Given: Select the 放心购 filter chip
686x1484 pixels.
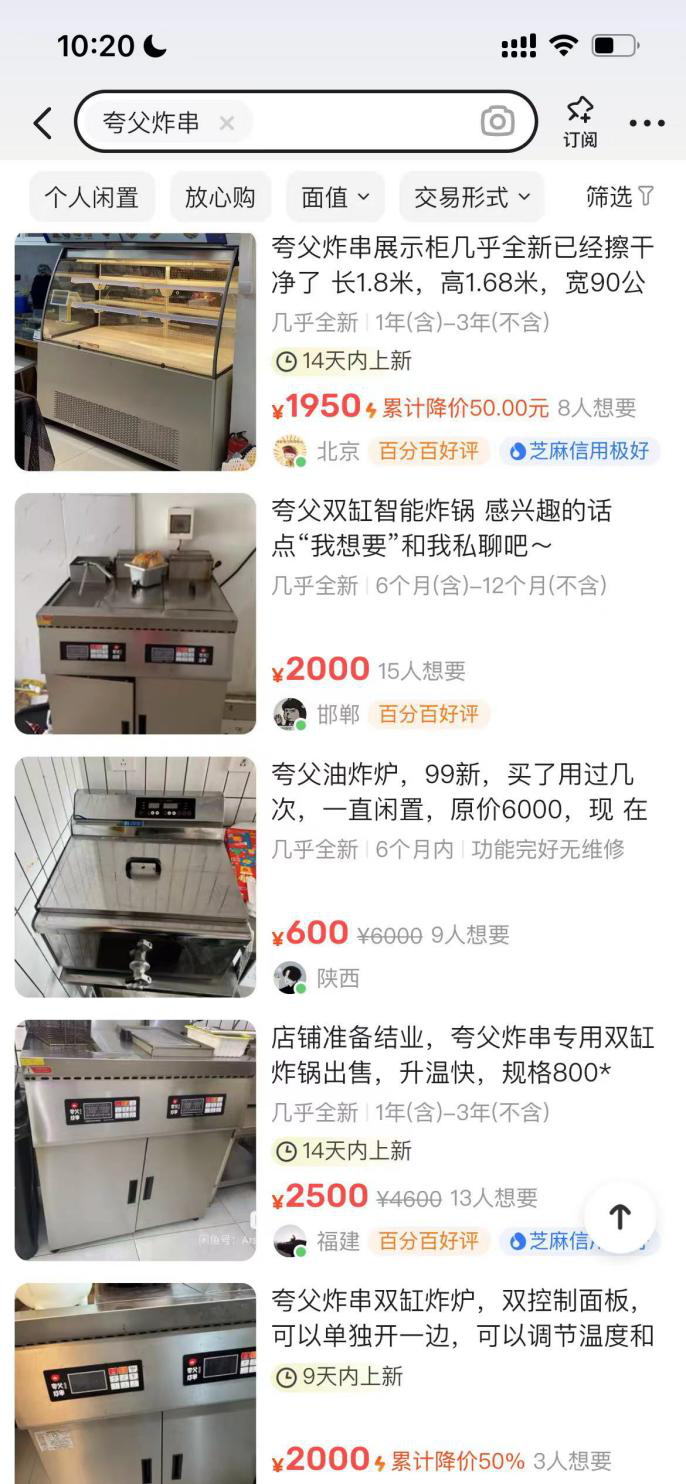Looking at the screenshot, I should (220, 197).
